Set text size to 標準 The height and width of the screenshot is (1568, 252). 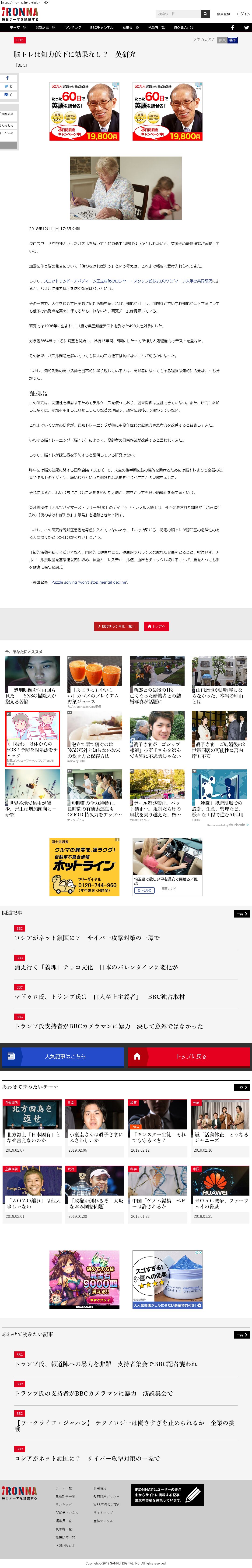[x=233, y=40]
